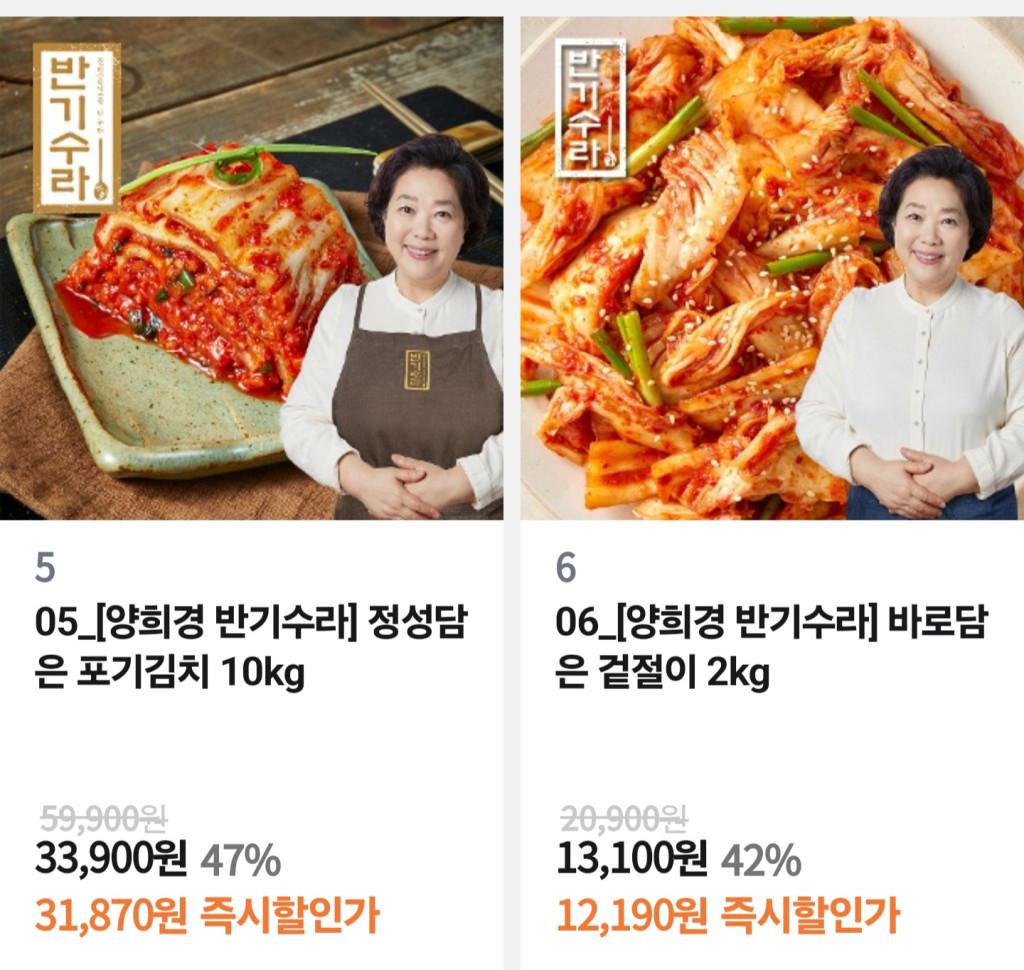Open the 겉절이 2kg product card
Viewport: 1024px width, 970px height.
pos(771,650)
